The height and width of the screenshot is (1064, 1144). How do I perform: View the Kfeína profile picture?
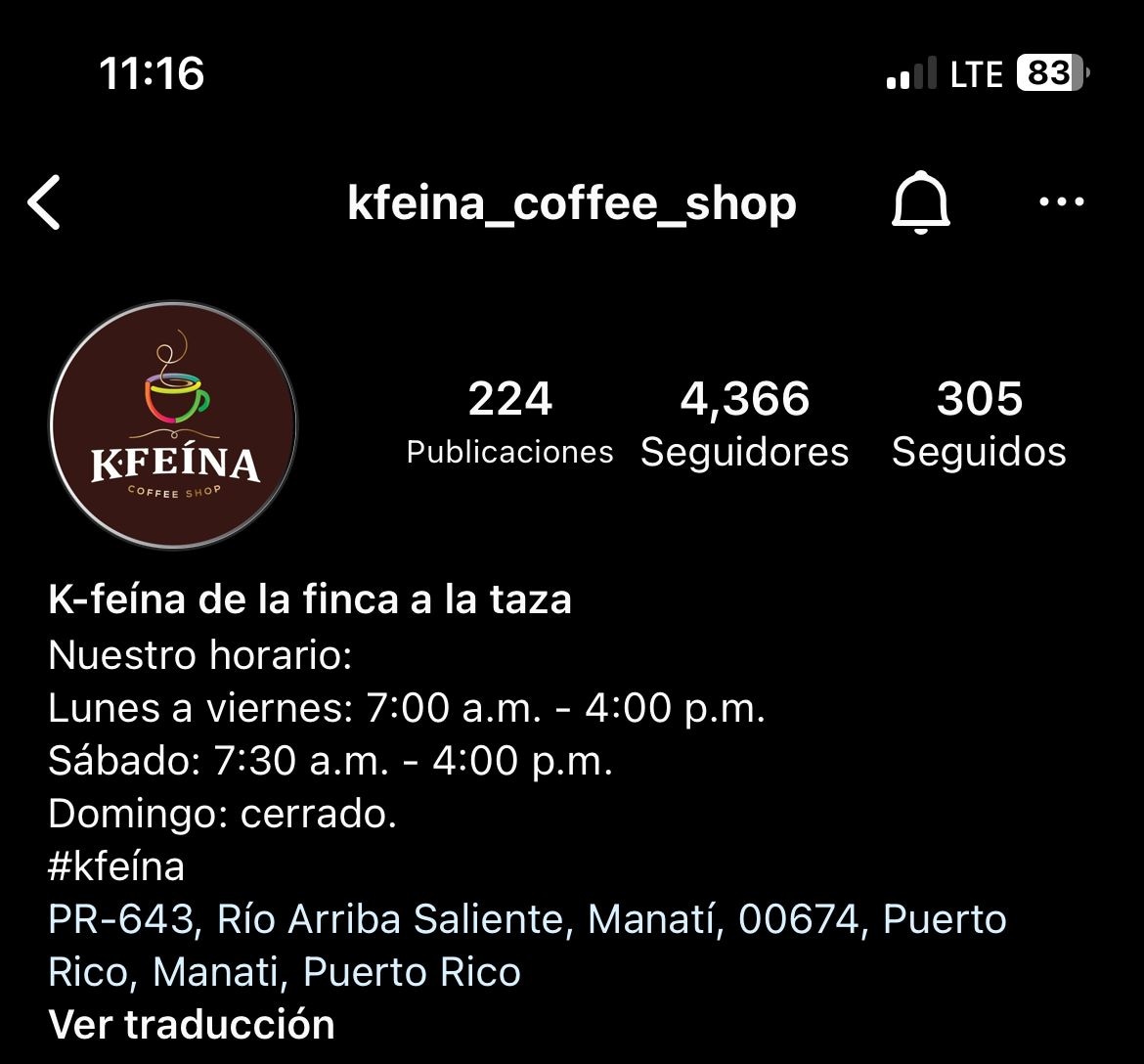pos(173,425)
